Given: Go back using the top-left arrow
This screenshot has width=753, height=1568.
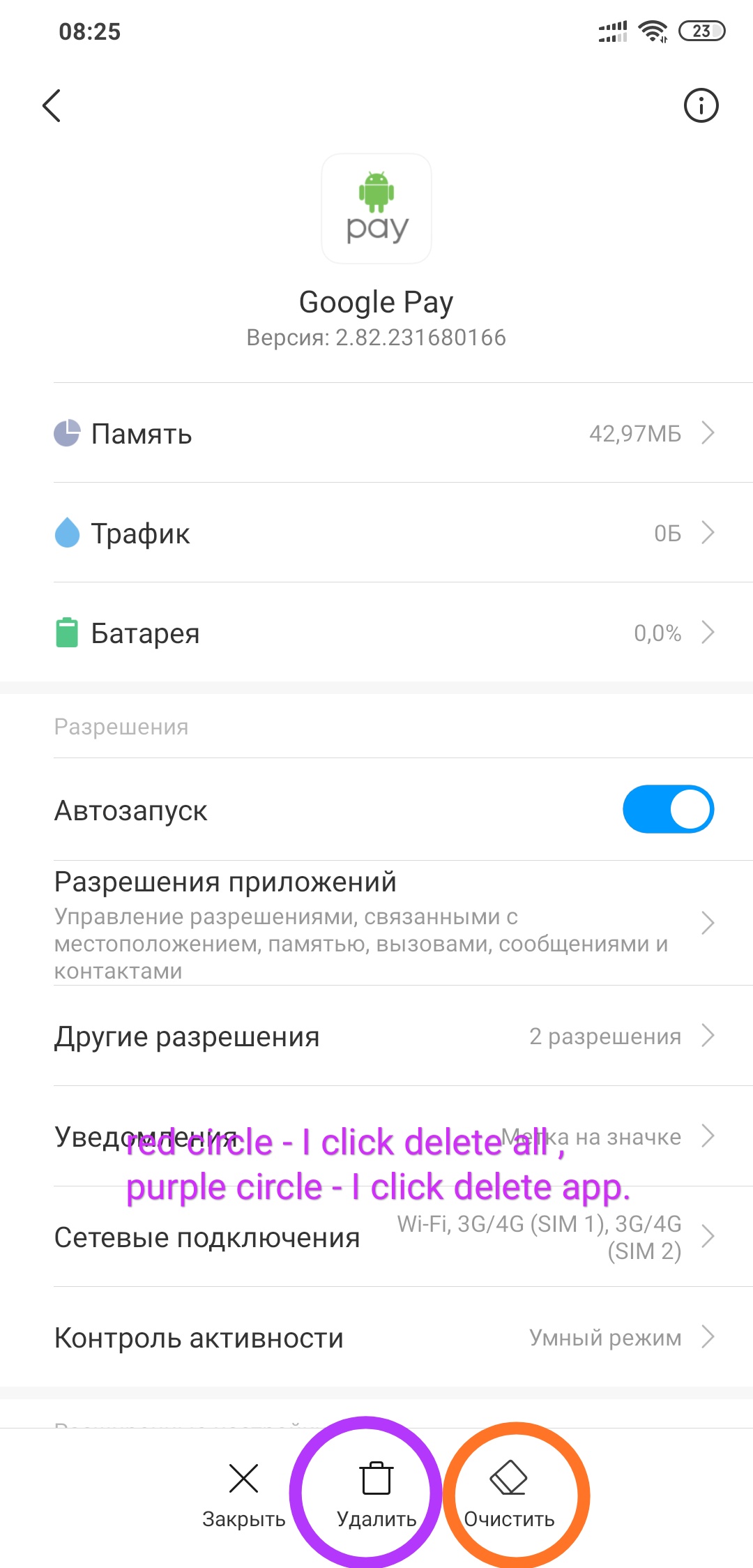Looking at the screenshot, I should pyautogui.click(x=52, y=106).
